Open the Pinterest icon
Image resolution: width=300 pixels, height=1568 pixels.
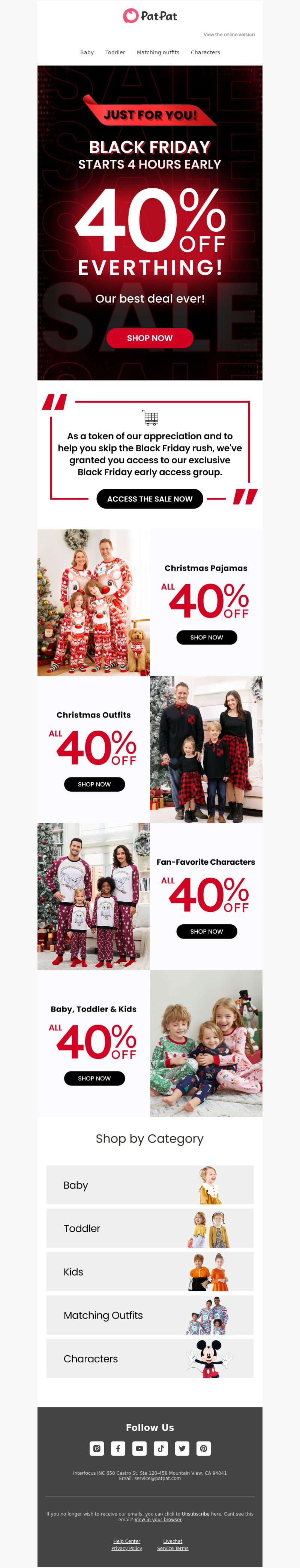point(204,1448)
